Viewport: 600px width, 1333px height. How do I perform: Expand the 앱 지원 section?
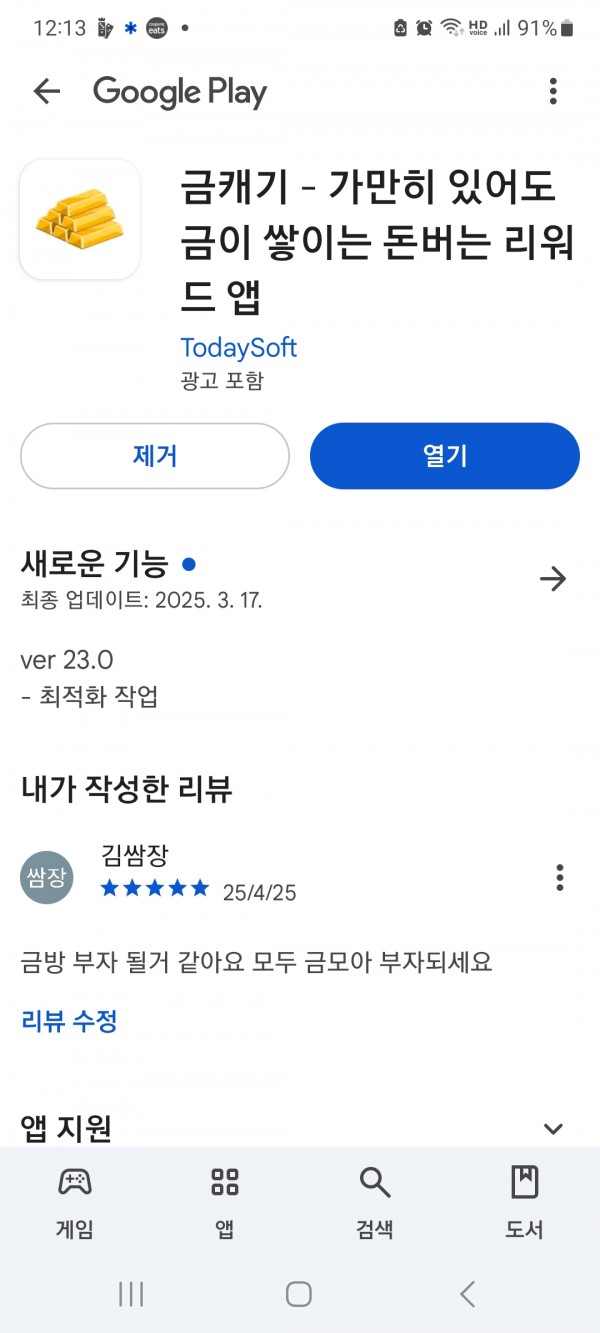tap(553, 1129)
